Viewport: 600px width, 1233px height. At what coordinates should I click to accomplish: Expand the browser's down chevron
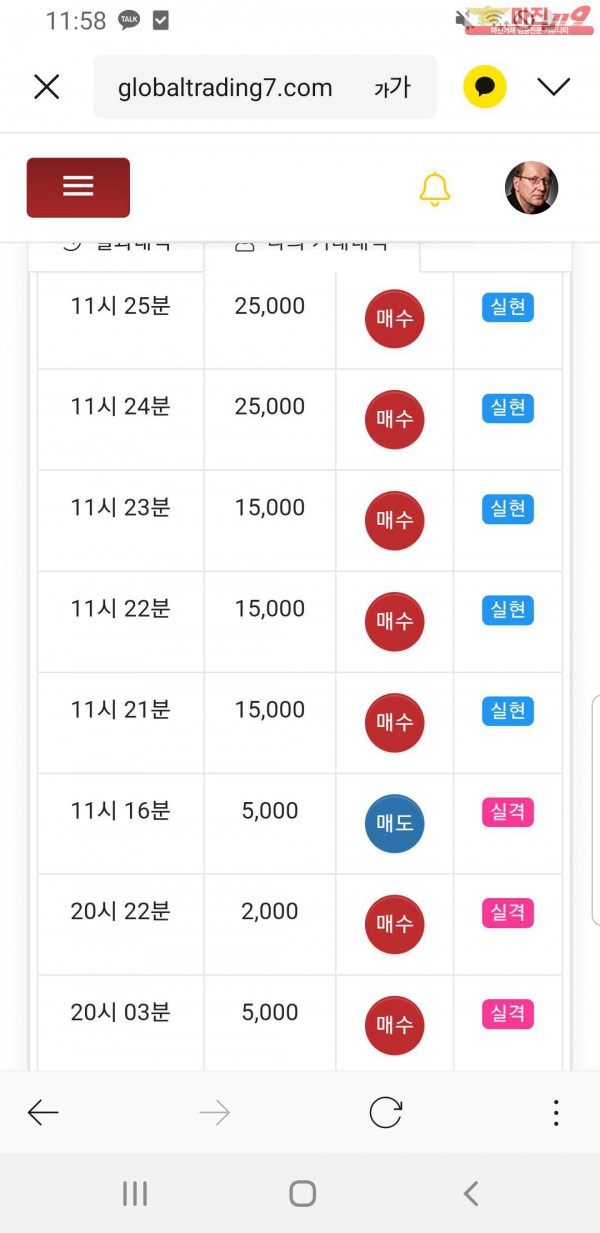553,87
